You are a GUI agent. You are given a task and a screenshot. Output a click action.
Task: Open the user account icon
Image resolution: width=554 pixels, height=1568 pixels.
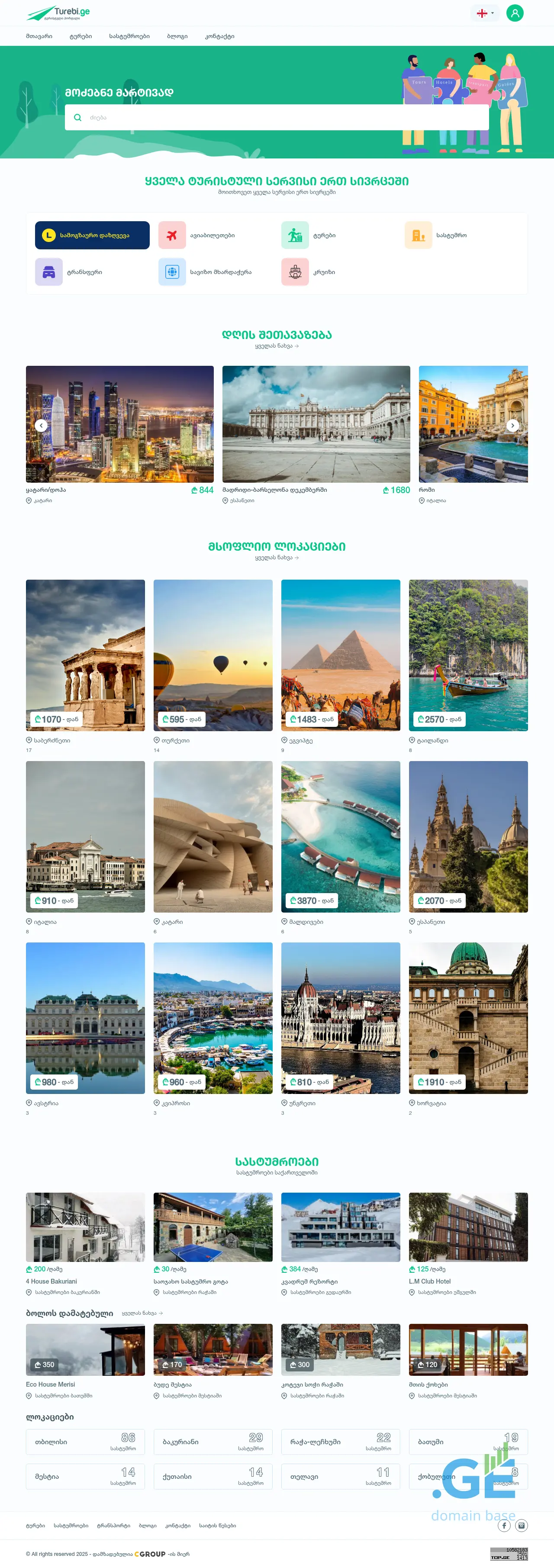click(515, 13)
